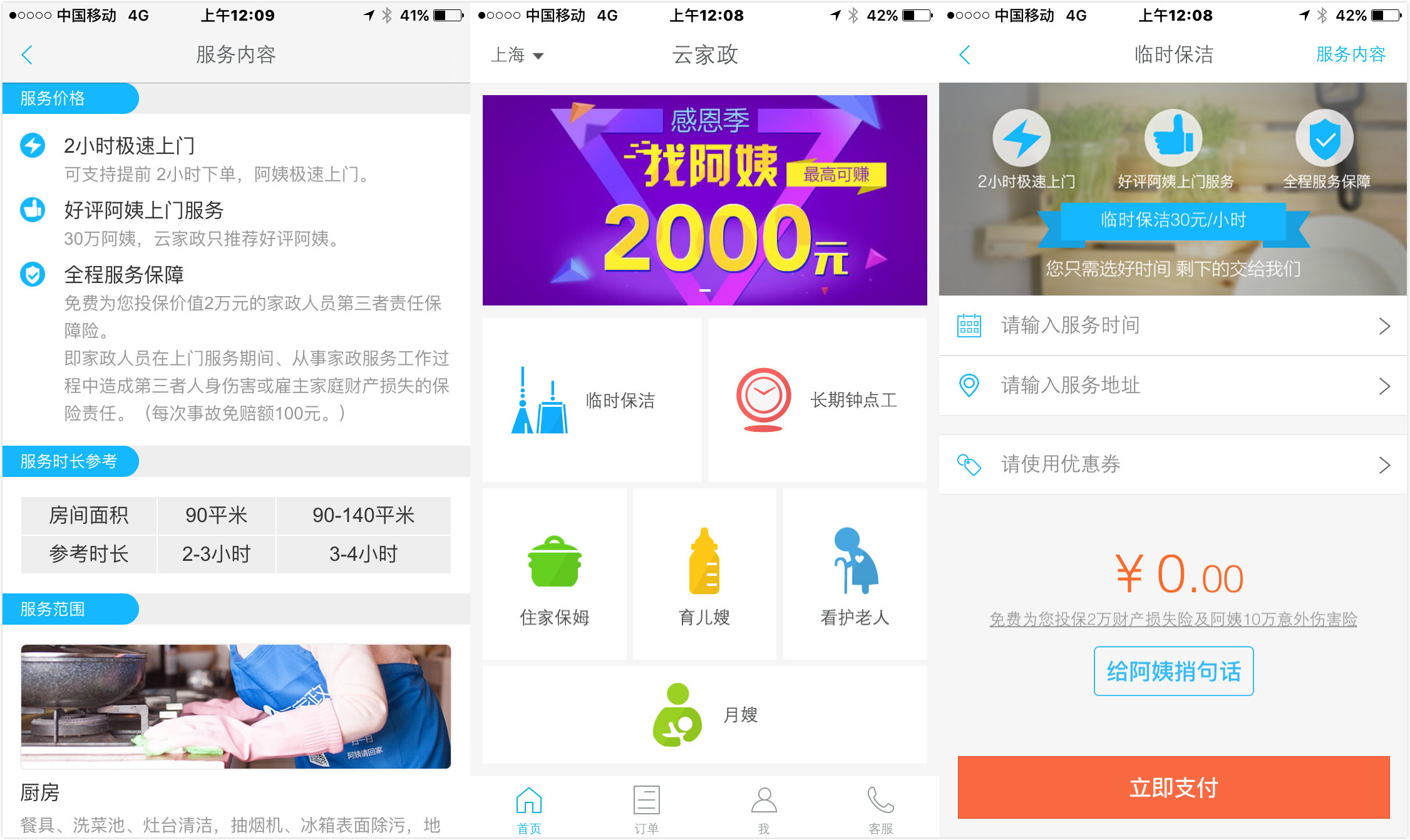The image size is (1410, 840).
Task: Switch to the 订单 tab
Action: [x=646, y=810]
